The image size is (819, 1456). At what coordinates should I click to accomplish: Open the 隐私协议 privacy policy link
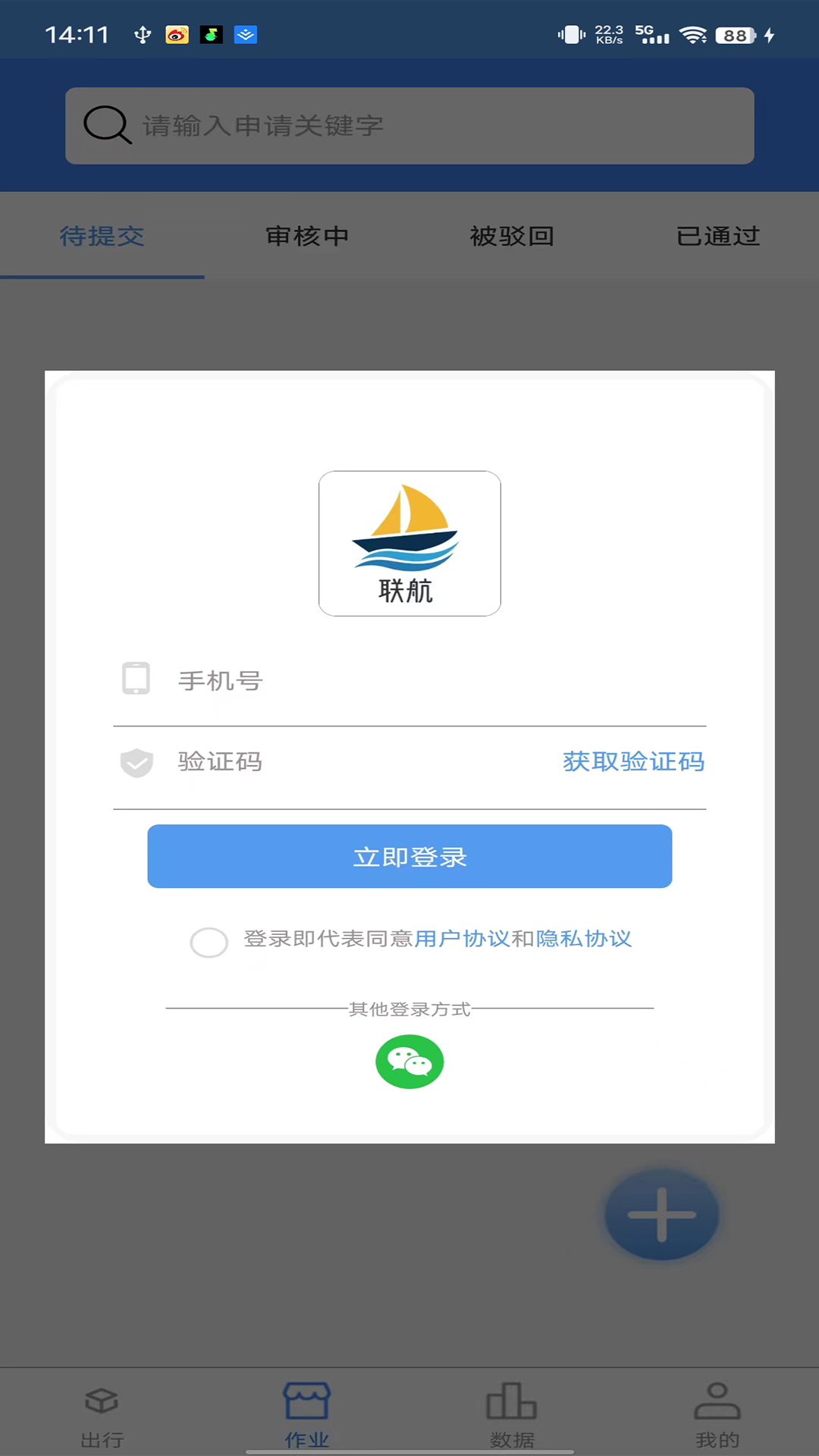[x=584, y=939]
